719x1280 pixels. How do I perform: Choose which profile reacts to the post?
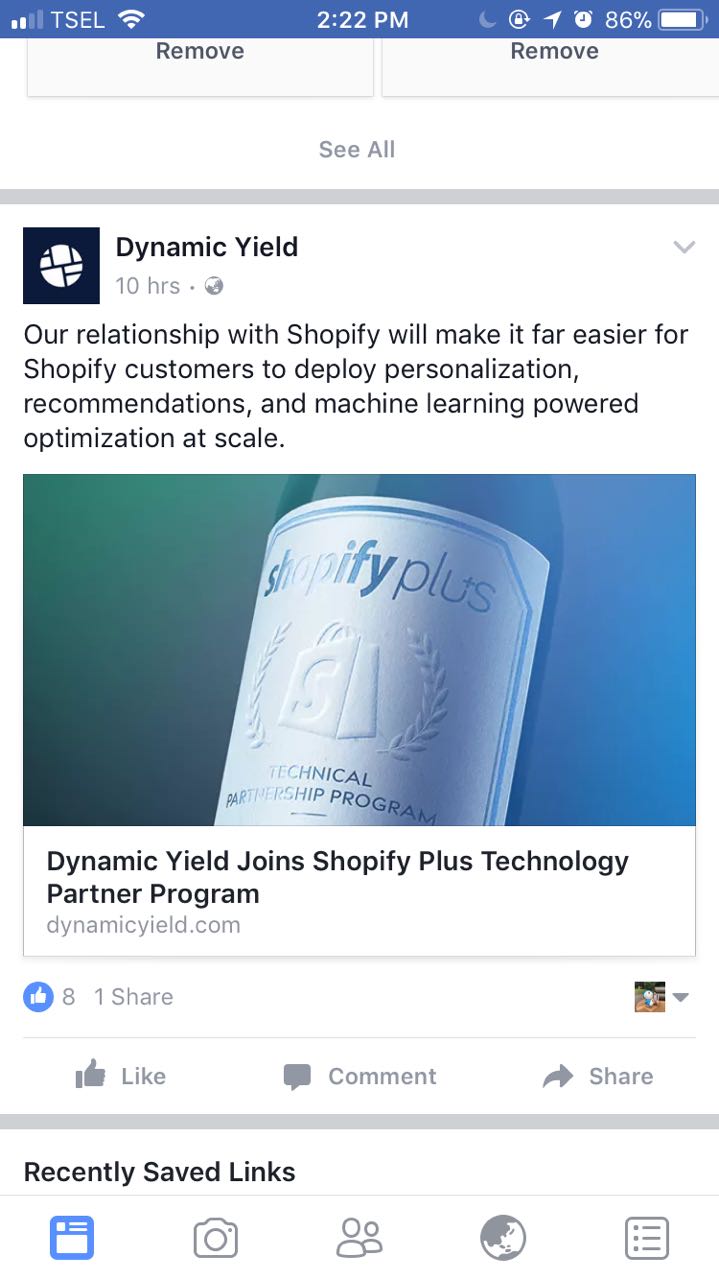662,996
